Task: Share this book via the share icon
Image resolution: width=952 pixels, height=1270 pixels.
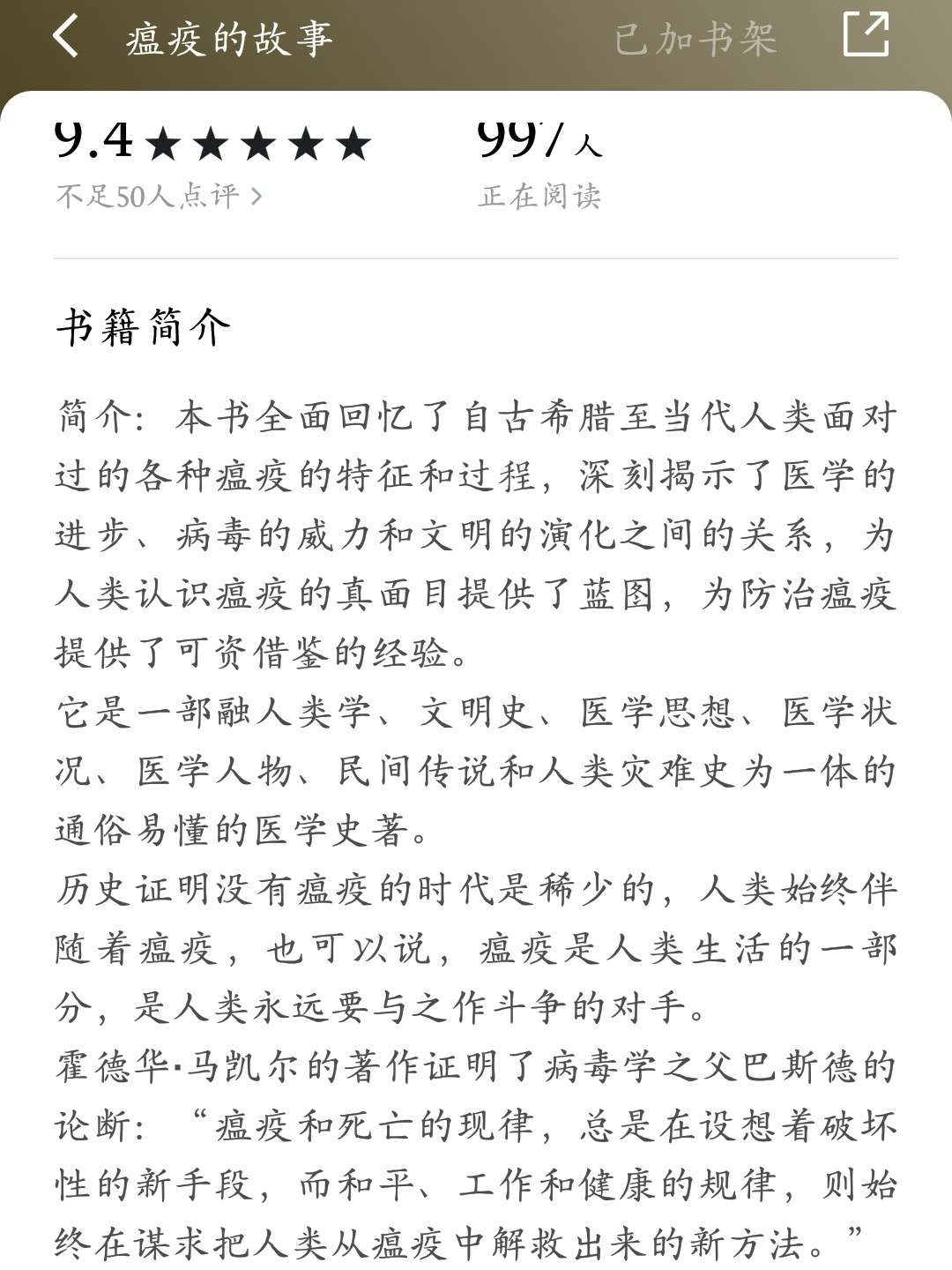Action: tap(866, 35)
